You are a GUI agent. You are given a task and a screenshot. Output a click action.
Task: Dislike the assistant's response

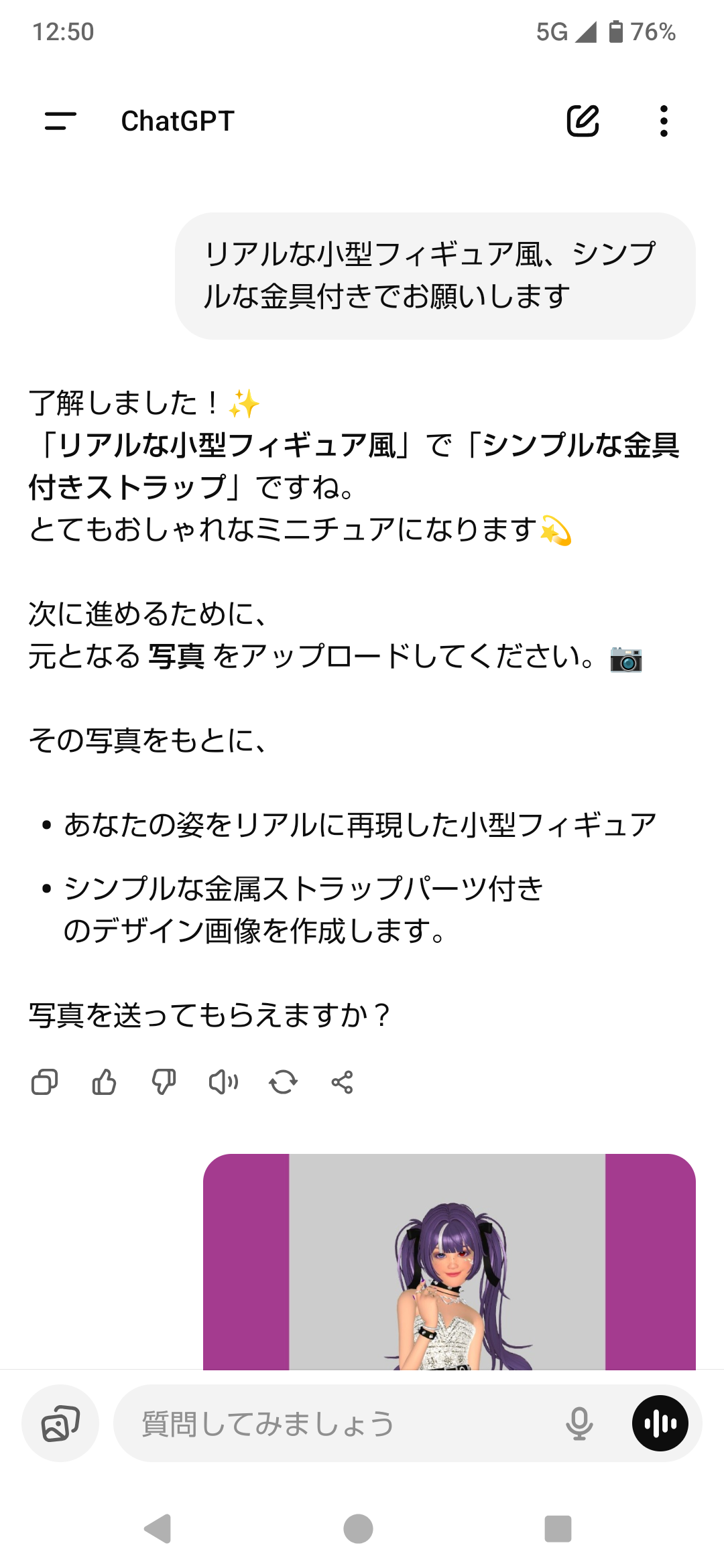pos(164,1082)
